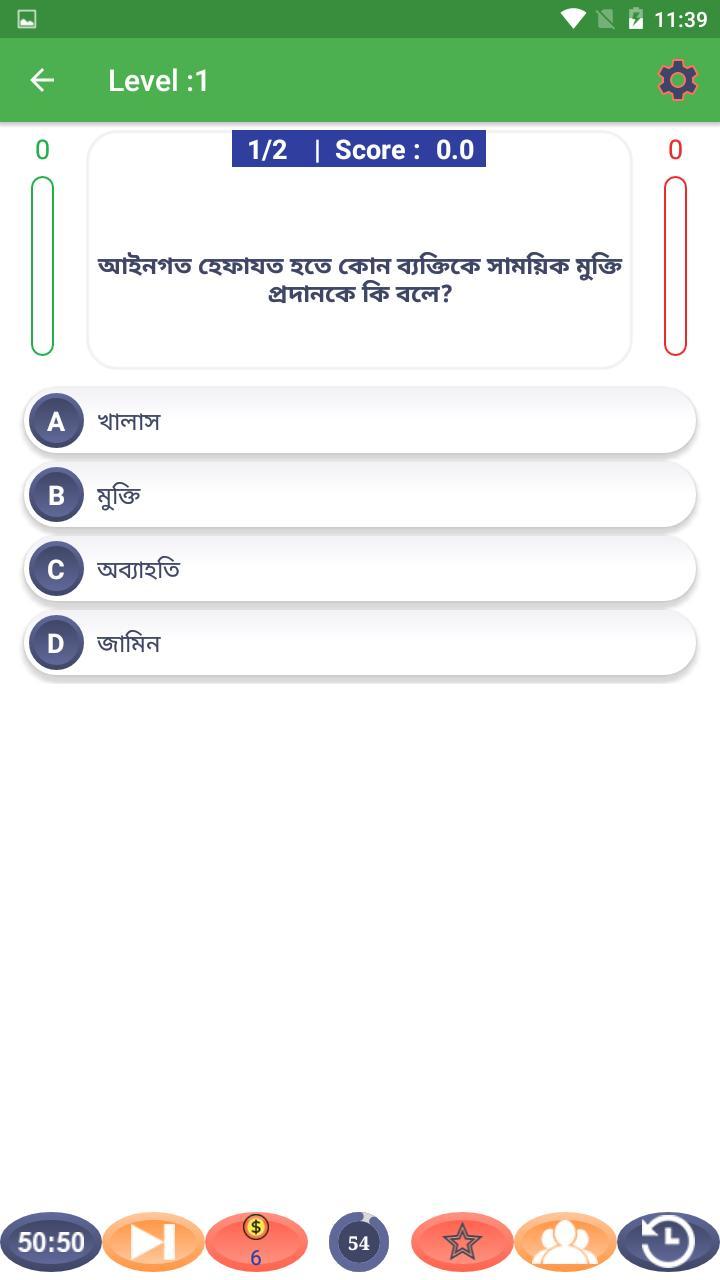Tap the red wrong counter showing 0
The image size is (720, 1280).
pos(674,148)
